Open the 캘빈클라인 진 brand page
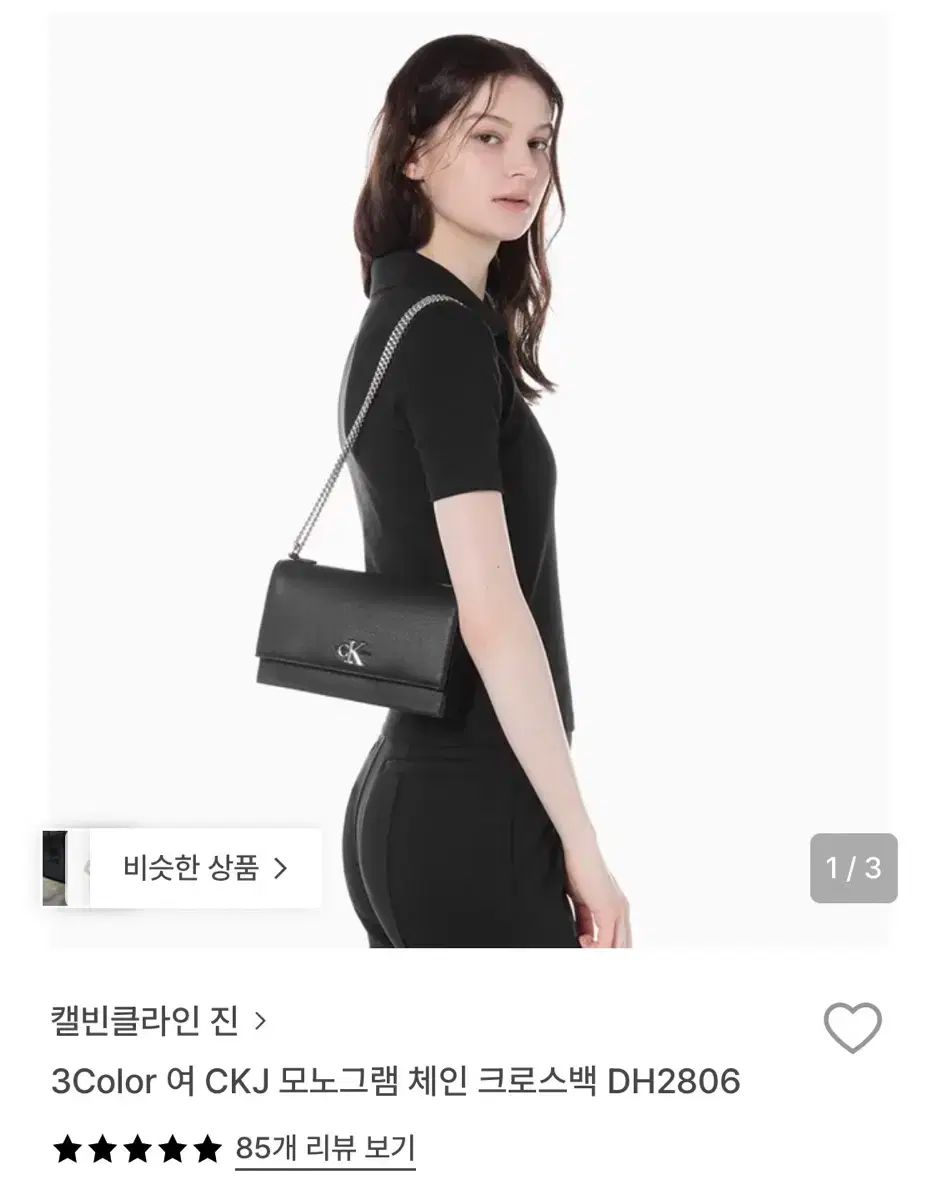This screenshot has width=938, height=1200. click(158, 1020)
